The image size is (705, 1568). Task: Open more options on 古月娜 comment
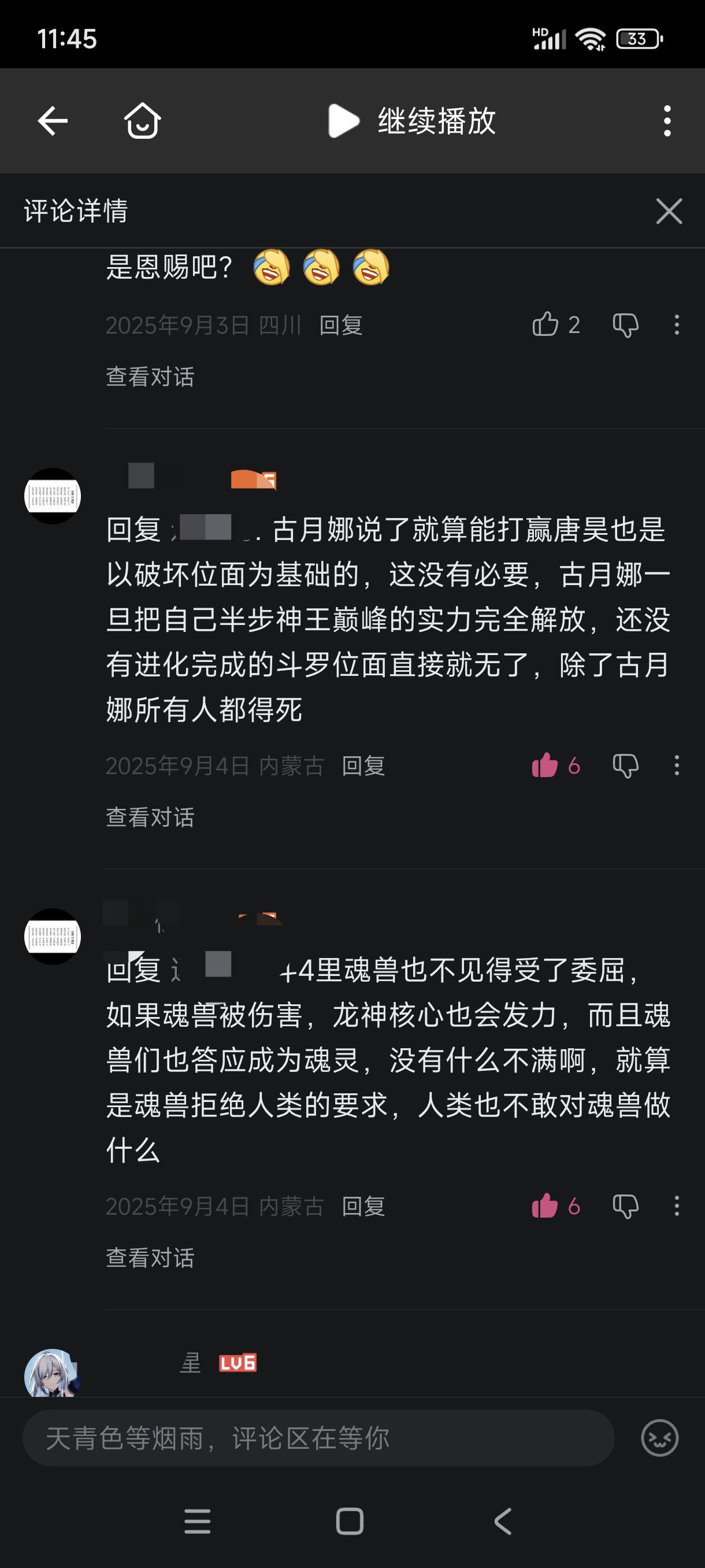pyautogui.click(x=677, y=765)
